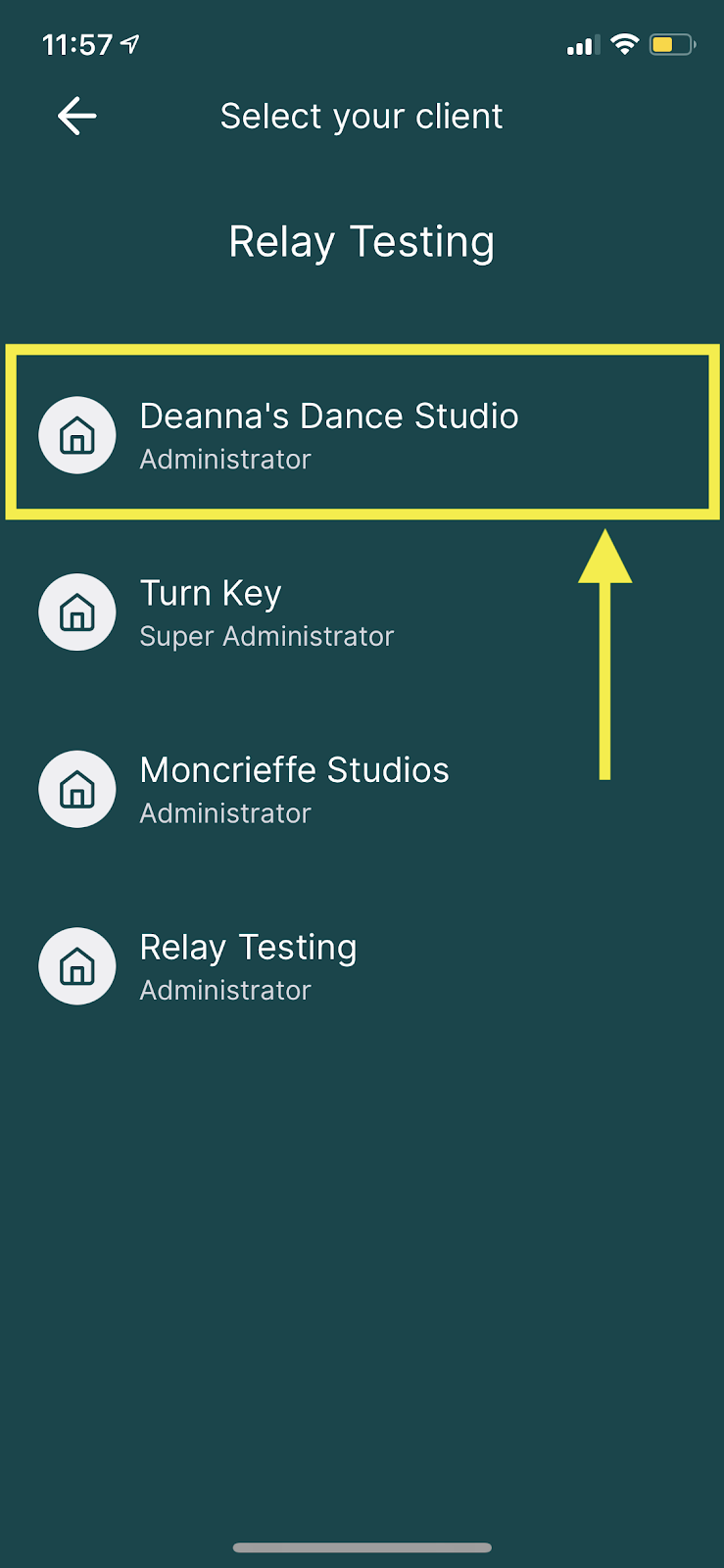This screenshot has height=1568, width=724.
Task: Click the Administrator label under Deanna's Dance Studio
Action: click(x=224, y=459)
